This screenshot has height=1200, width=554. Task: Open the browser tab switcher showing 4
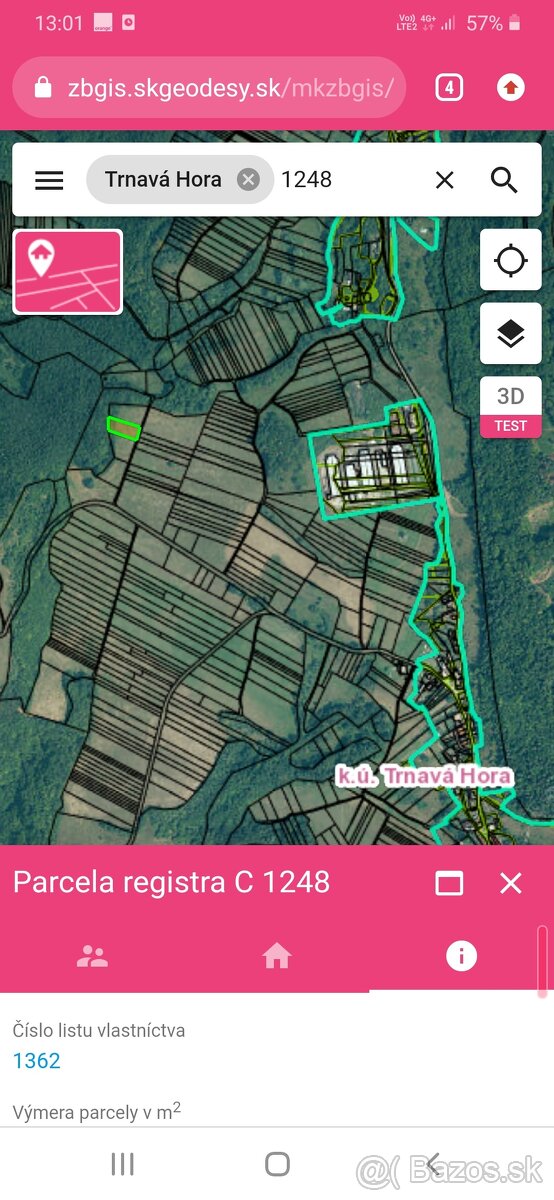[449, 88]
